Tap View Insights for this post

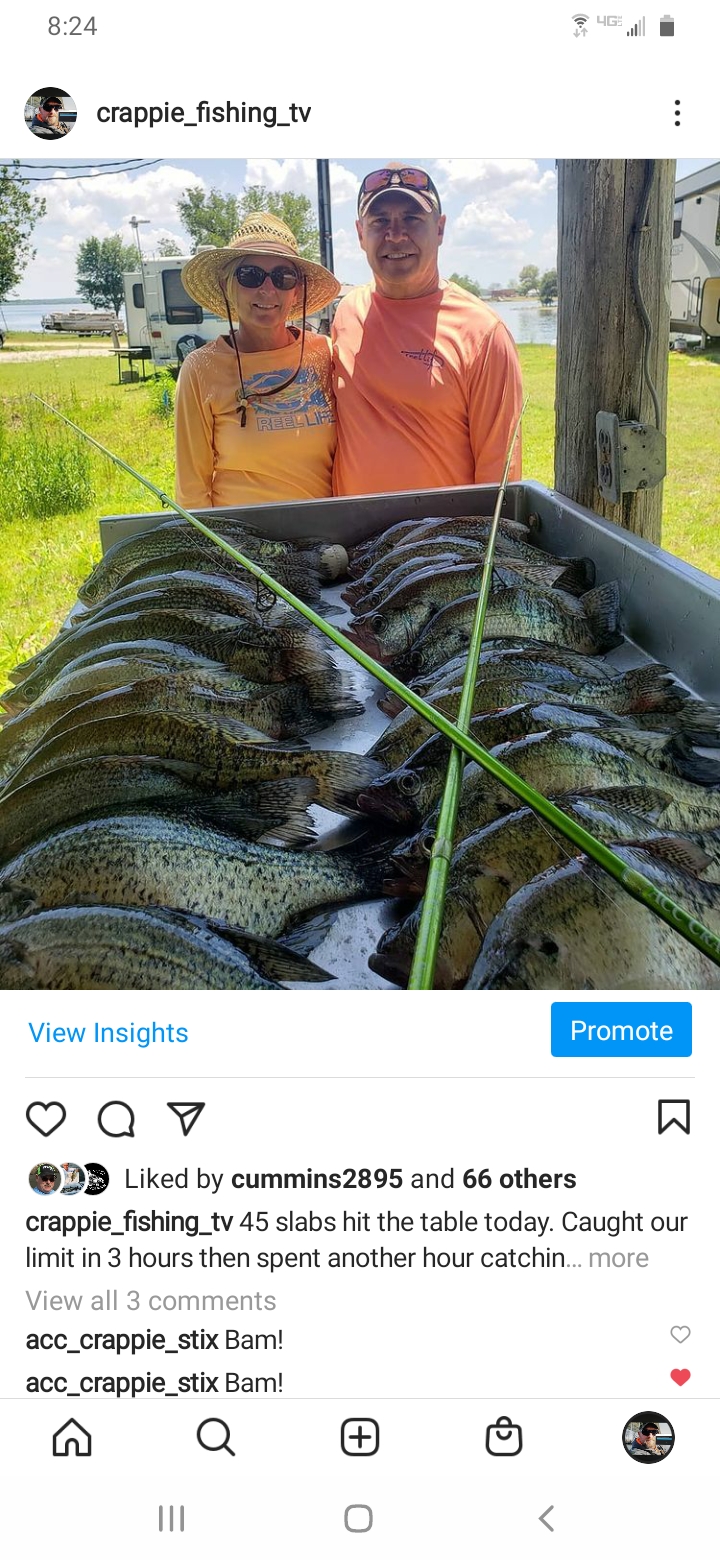click(x=108, y=1033)
